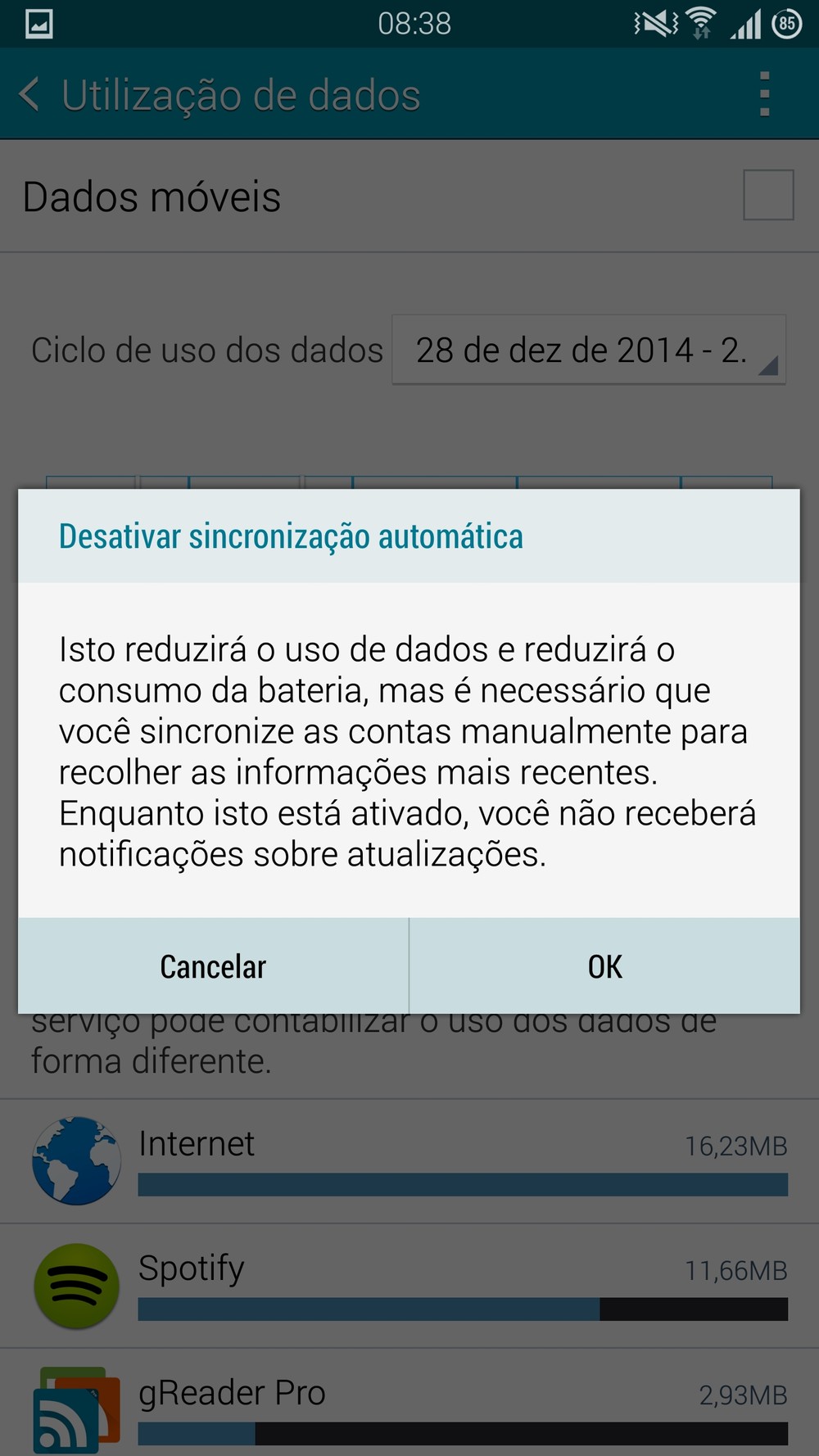Confirm with the OK button
The width and height of the screenshot is (819, 1456).
coord(605,966)
